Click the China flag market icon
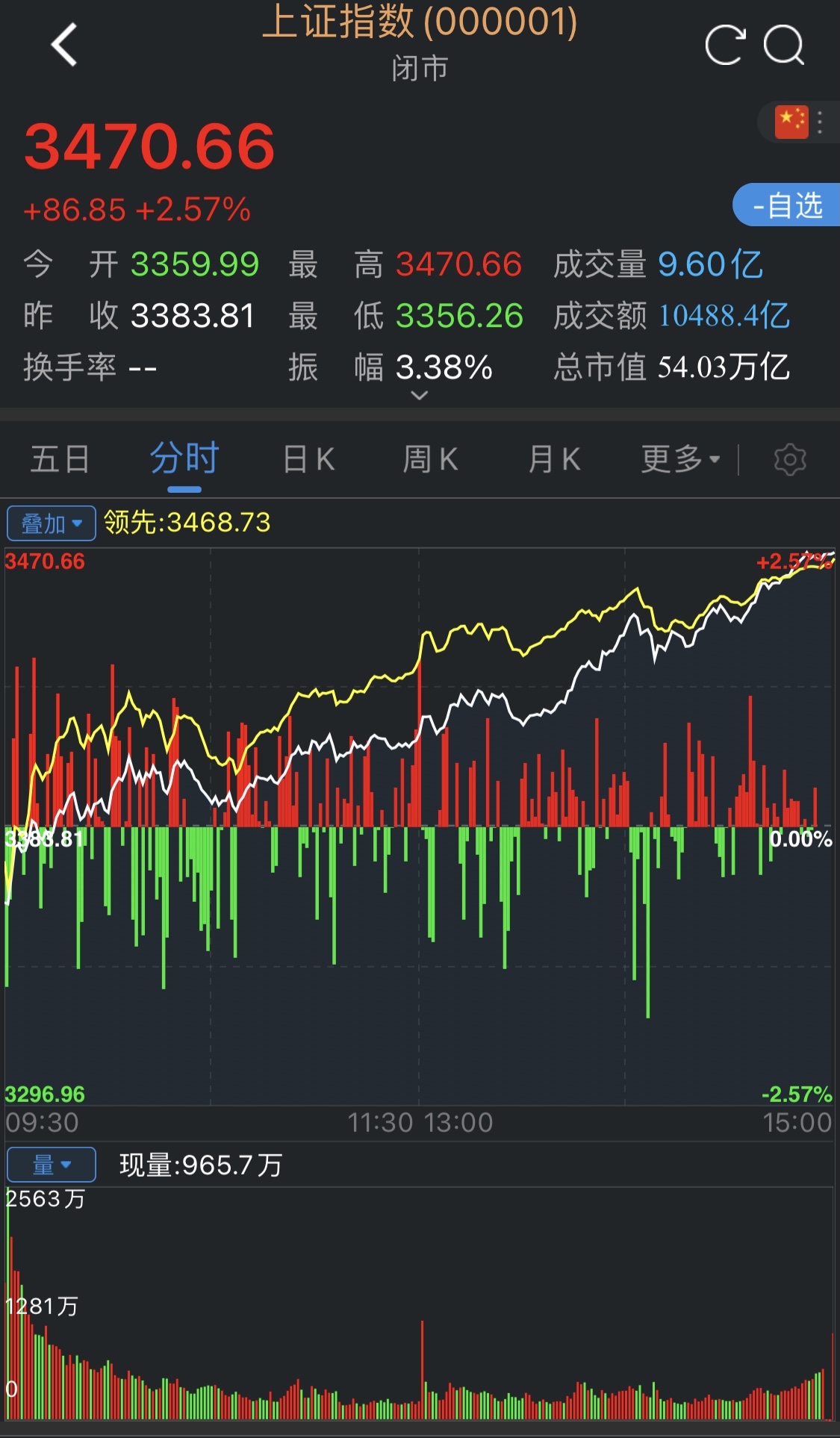 coord(791,120)
